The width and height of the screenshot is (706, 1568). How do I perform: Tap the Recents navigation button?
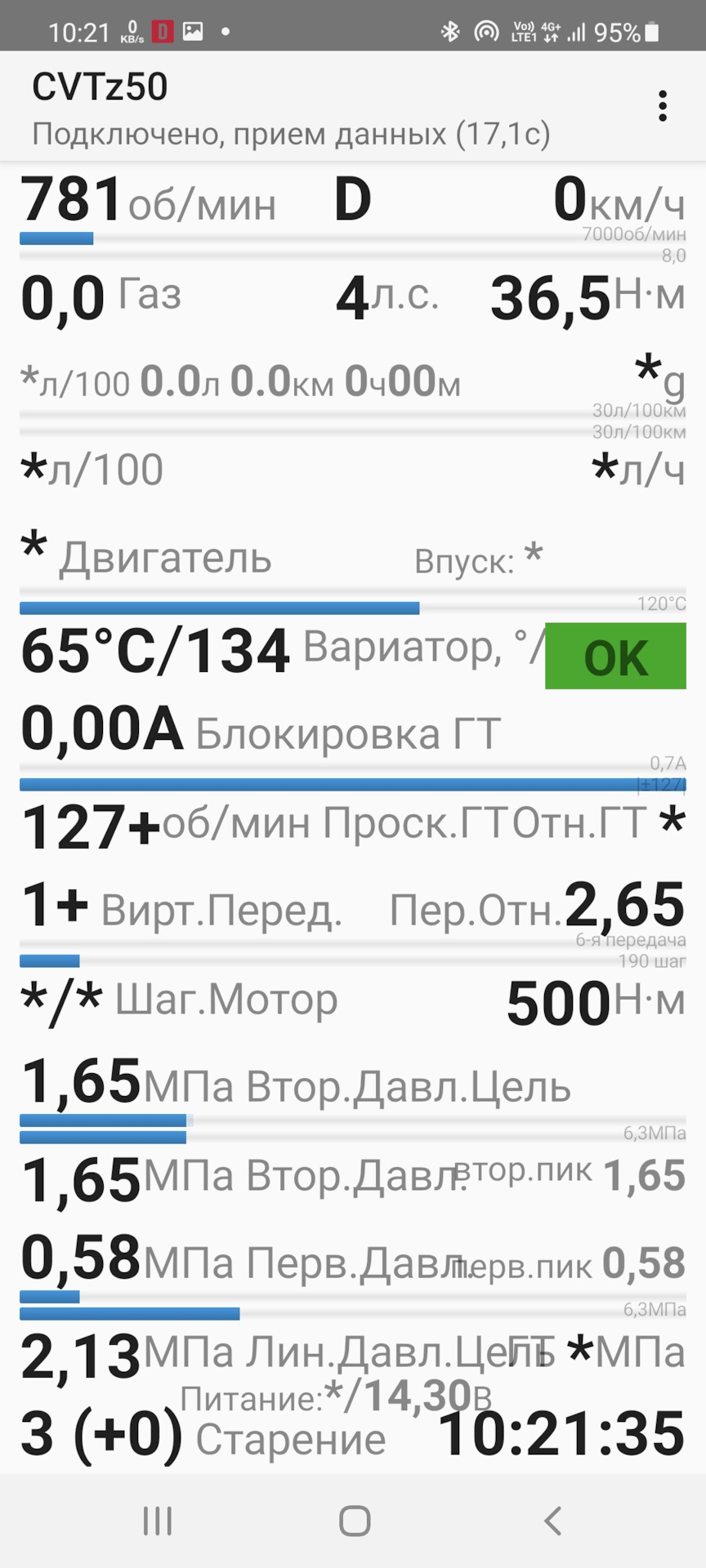156,1521
